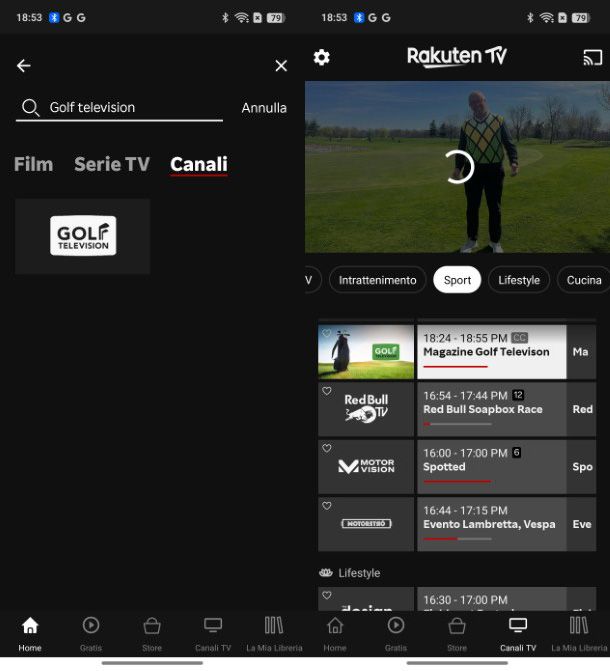610x671 pixels.
Task: Open Red Bull Soapbox Race program
Action: [x=491, y=409]
